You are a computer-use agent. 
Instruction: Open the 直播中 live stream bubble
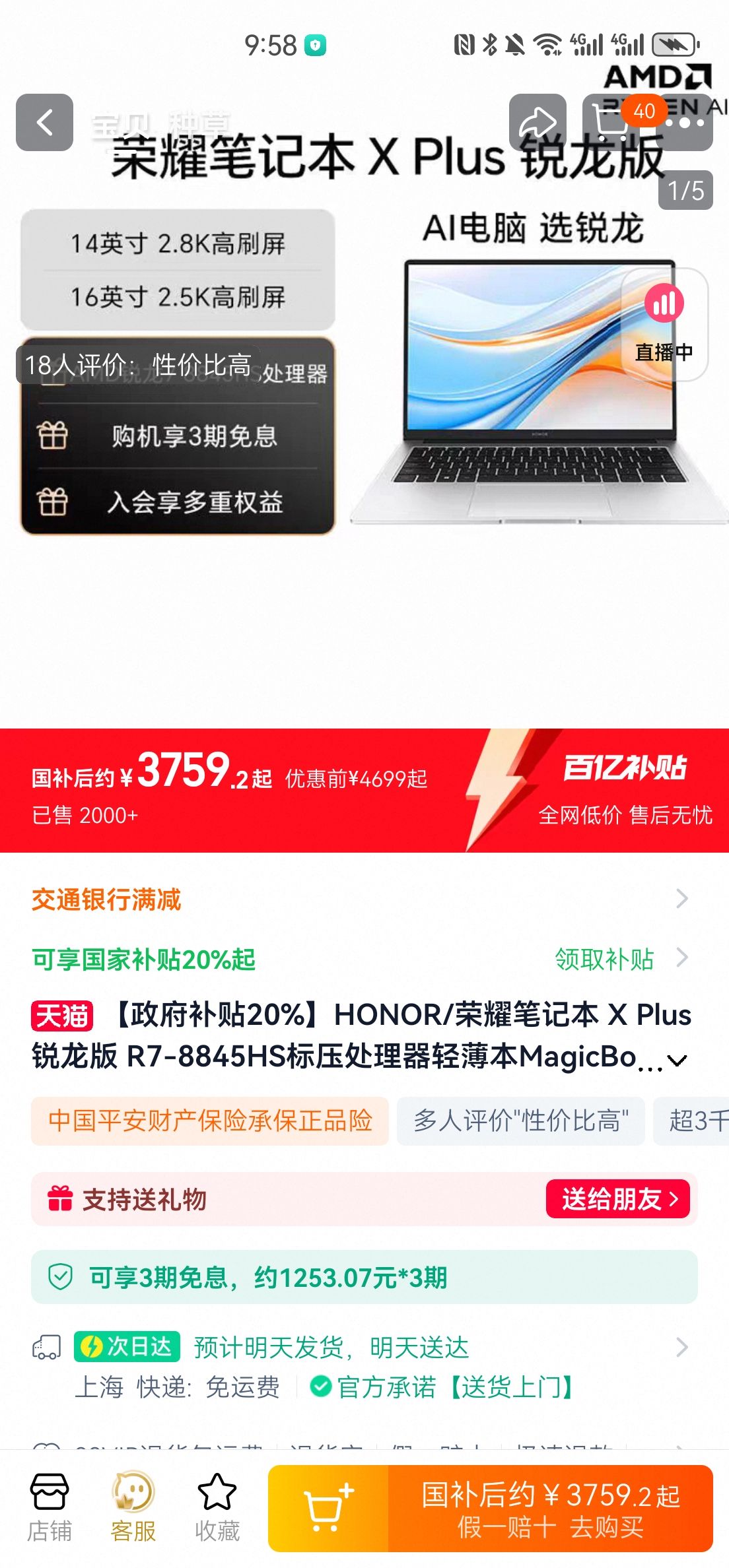coord(664,325)
